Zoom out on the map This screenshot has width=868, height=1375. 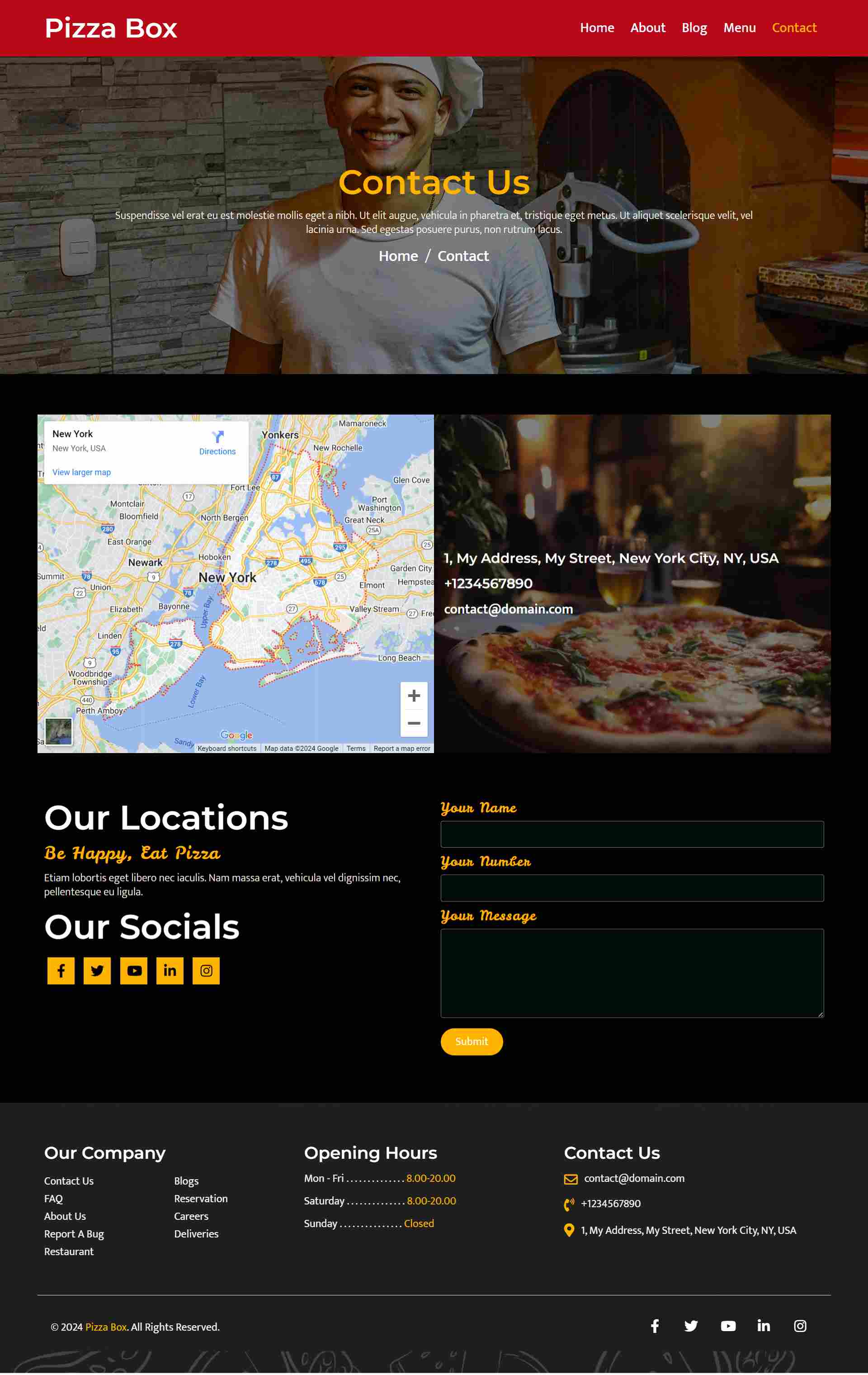(x=414, y=723)
